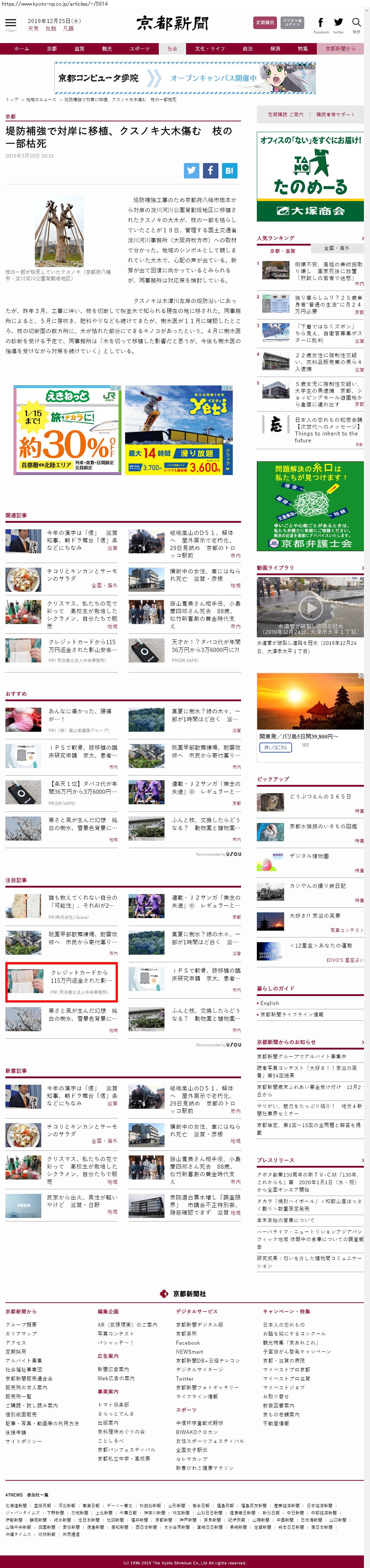Open チコリとキンカンとサーモンのサラダ article
The image size is (370, 1568).
(x=82, y=574)
